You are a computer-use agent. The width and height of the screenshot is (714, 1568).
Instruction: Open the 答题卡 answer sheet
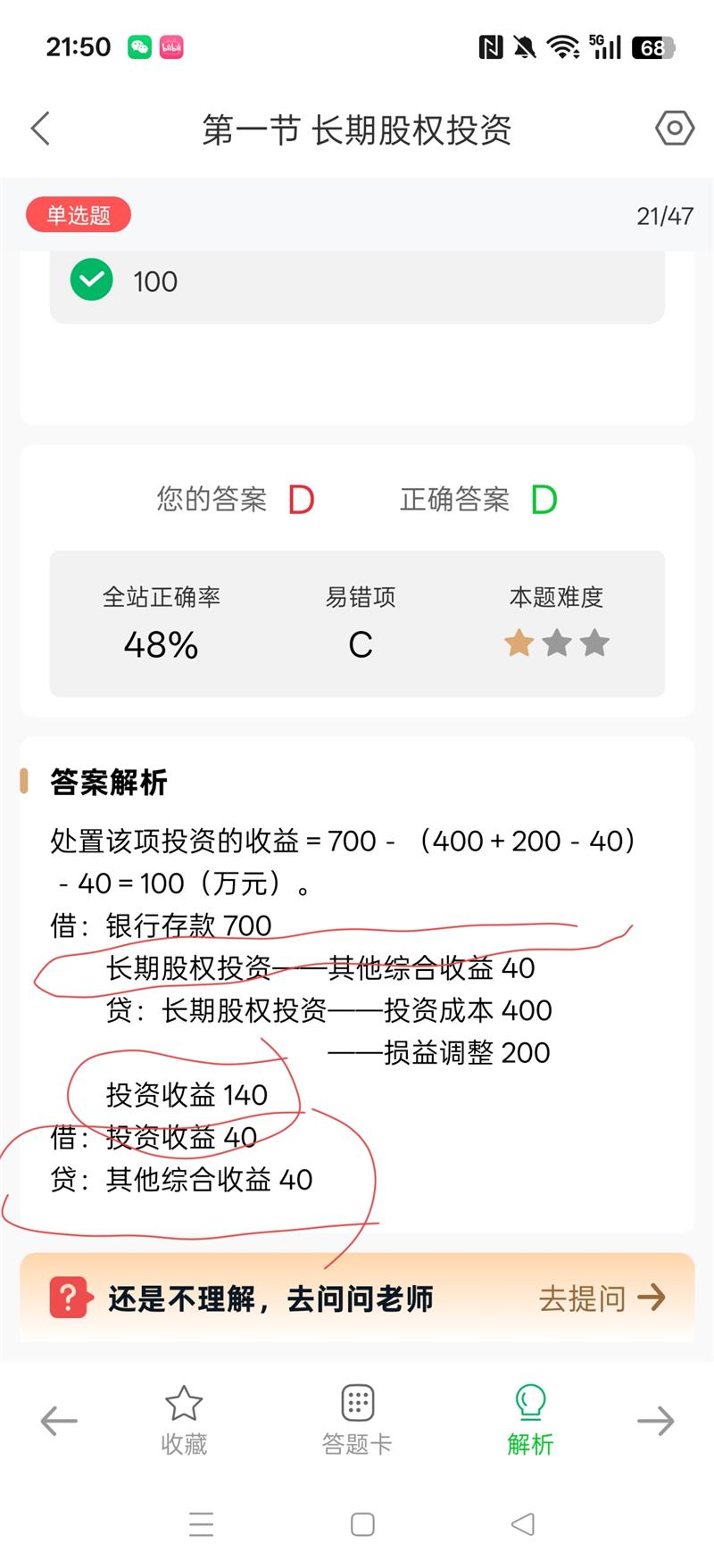[x=357, y=1420]
